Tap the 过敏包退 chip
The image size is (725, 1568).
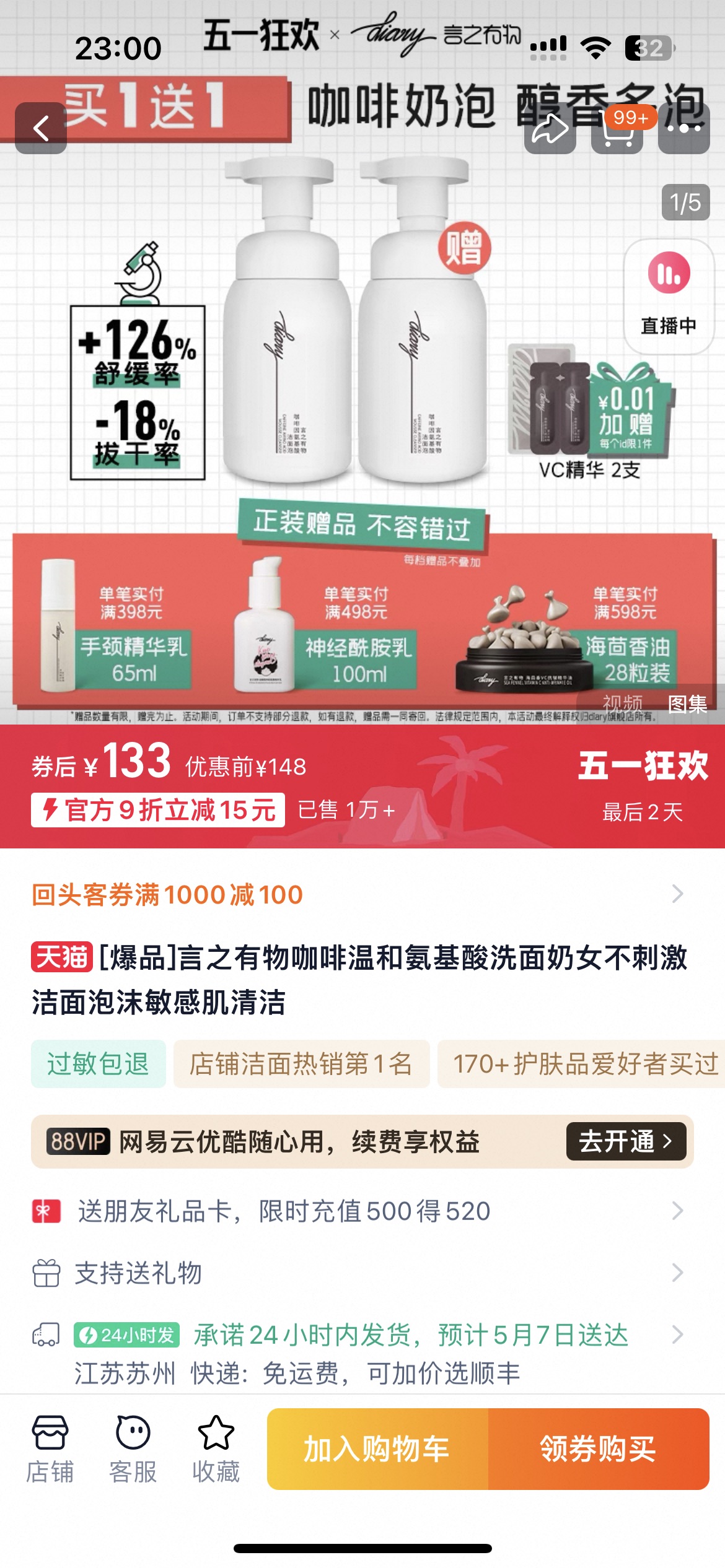(99, 1064)
